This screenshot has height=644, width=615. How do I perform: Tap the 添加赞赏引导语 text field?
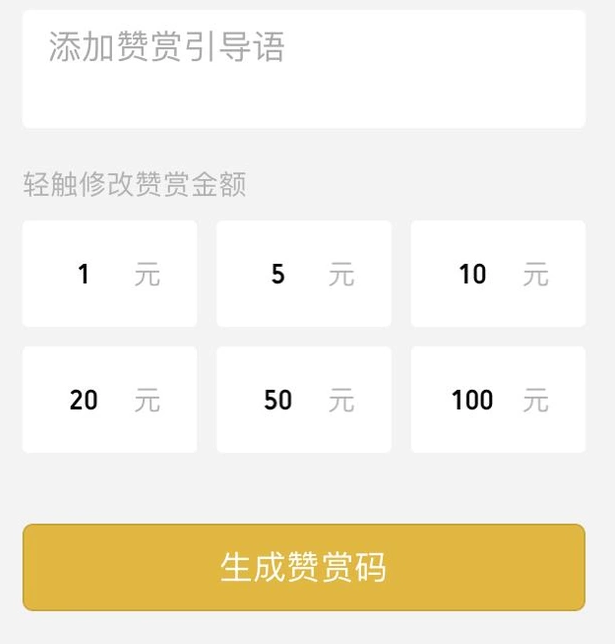click(x=303, y=69)
